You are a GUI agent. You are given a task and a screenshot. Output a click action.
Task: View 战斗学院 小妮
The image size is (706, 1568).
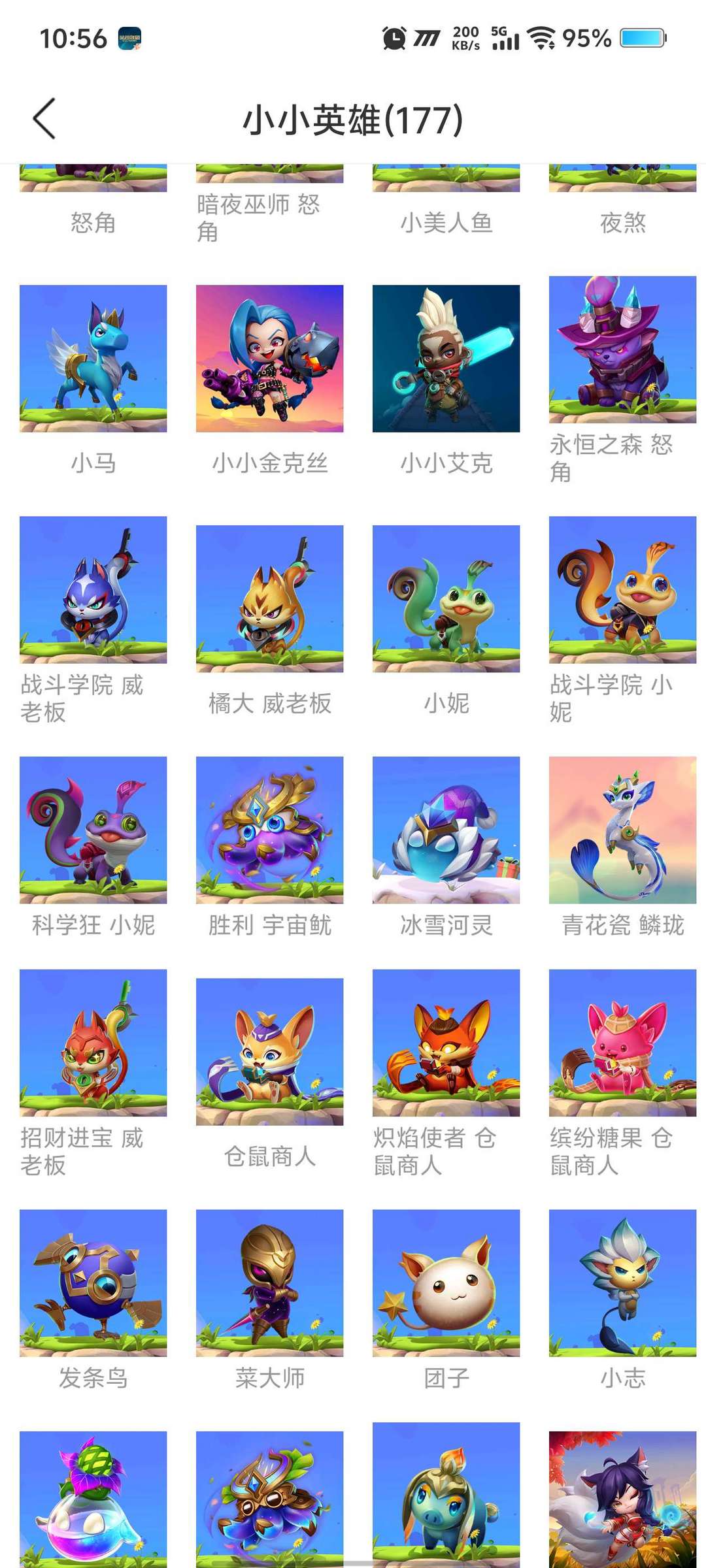[622, 589]
